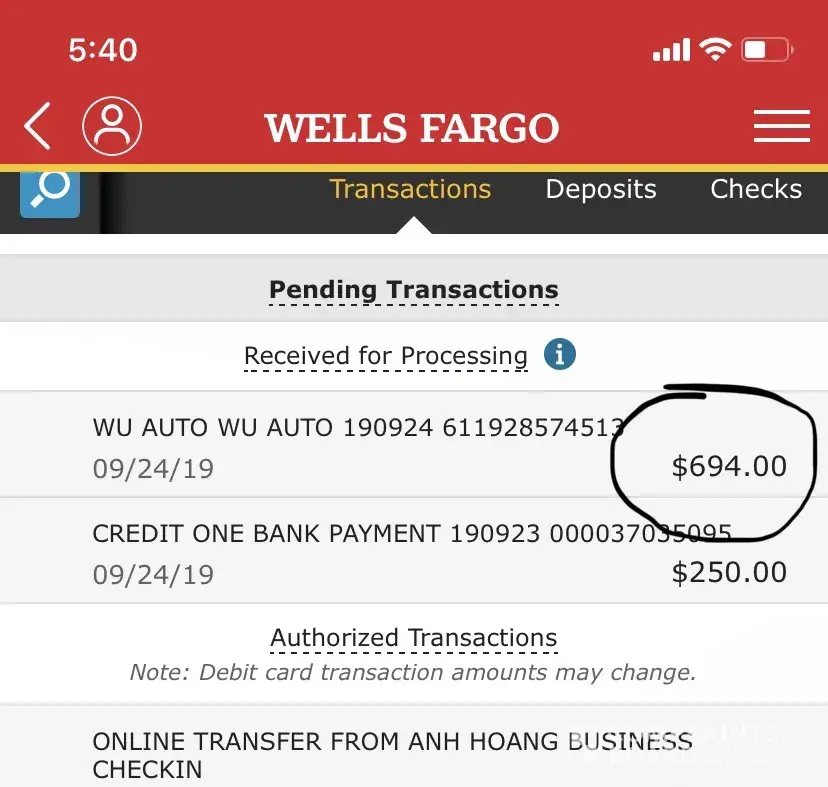Select the Transactions tab
Image resolution: width=828 pixels, height=787 pixels.
click(410, 189)
